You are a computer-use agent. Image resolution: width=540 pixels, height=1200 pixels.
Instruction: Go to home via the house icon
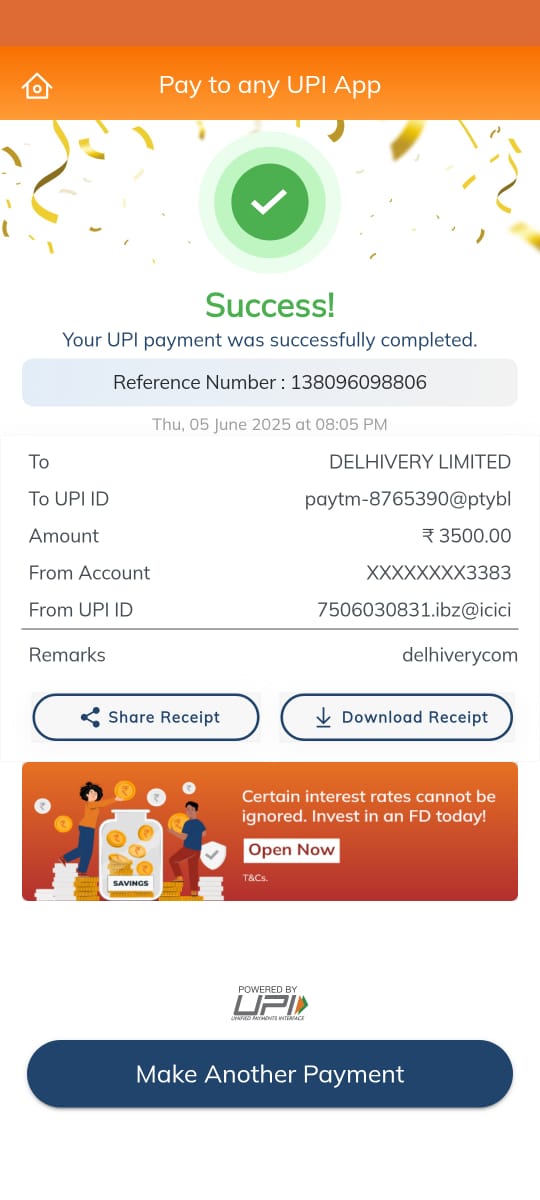click(x=37, y=86)
